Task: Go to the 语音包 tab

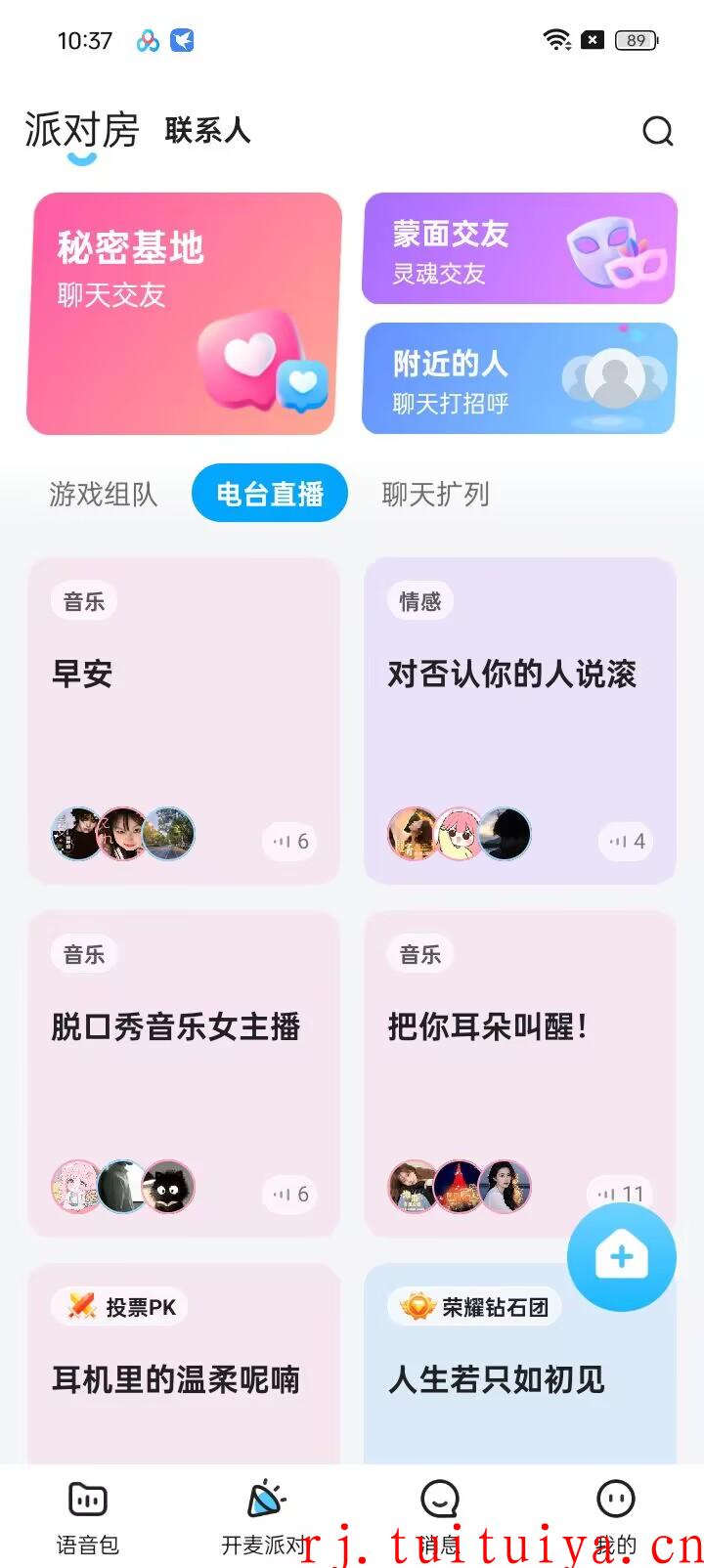Action: pyautogui.click(x=88, y=1516)
